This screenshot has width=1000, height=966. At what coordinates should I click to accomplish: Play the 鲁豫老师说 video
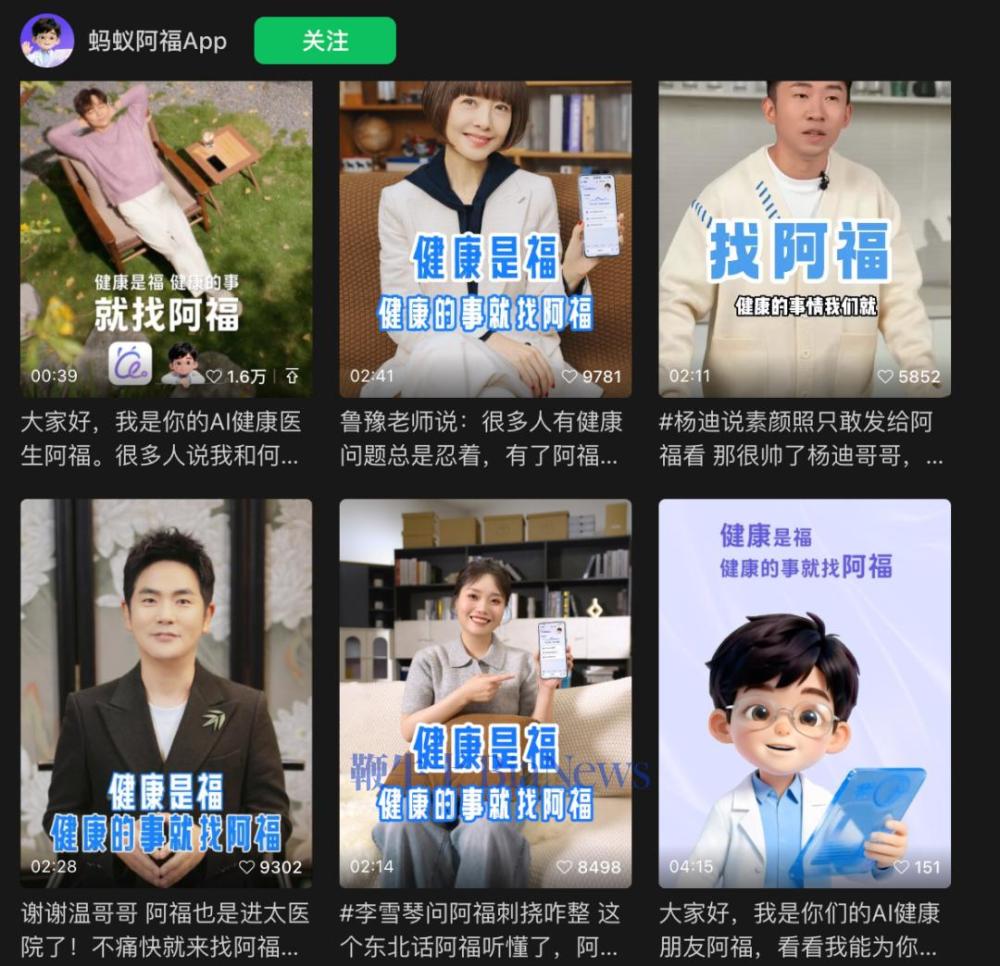(x=485, y=239)
